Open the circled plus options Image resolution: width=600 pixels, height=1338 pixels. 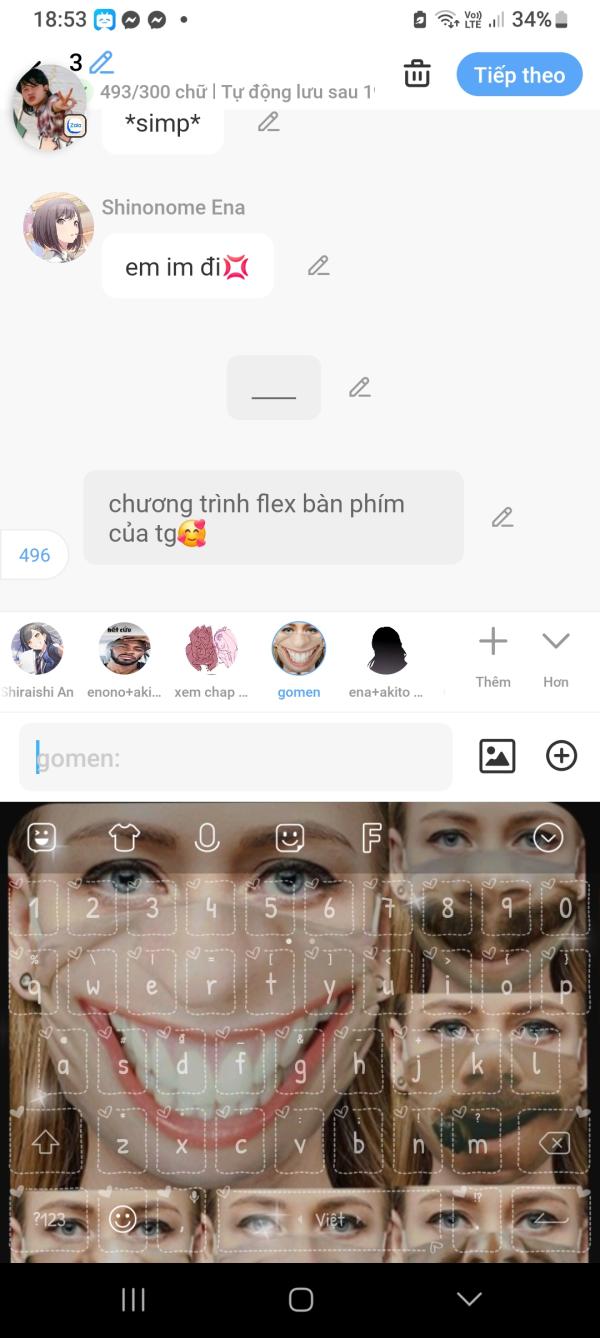click(x=562, y=756)
